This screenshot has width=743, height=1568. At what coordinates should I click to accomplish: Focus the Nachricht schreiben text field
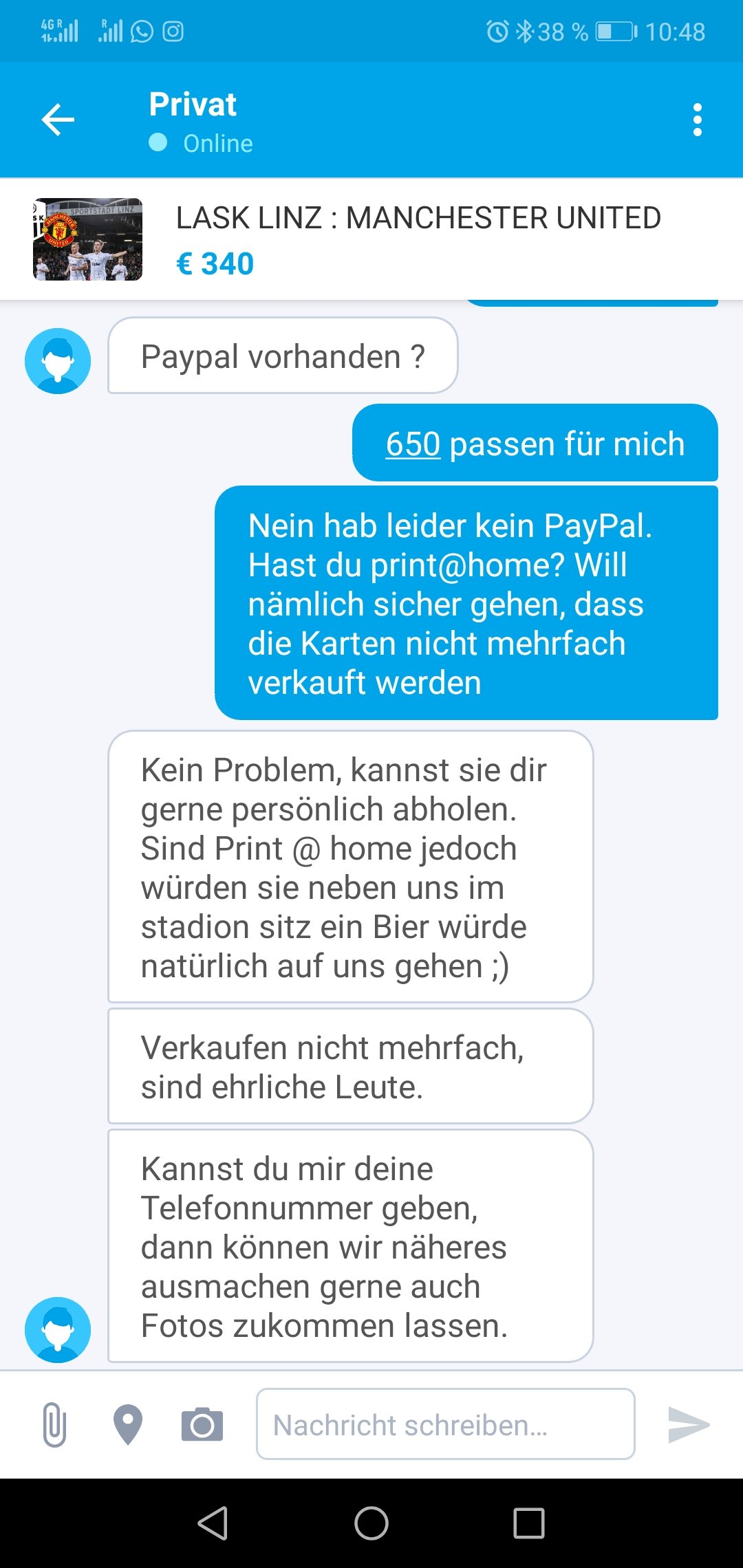point(446,1424)
